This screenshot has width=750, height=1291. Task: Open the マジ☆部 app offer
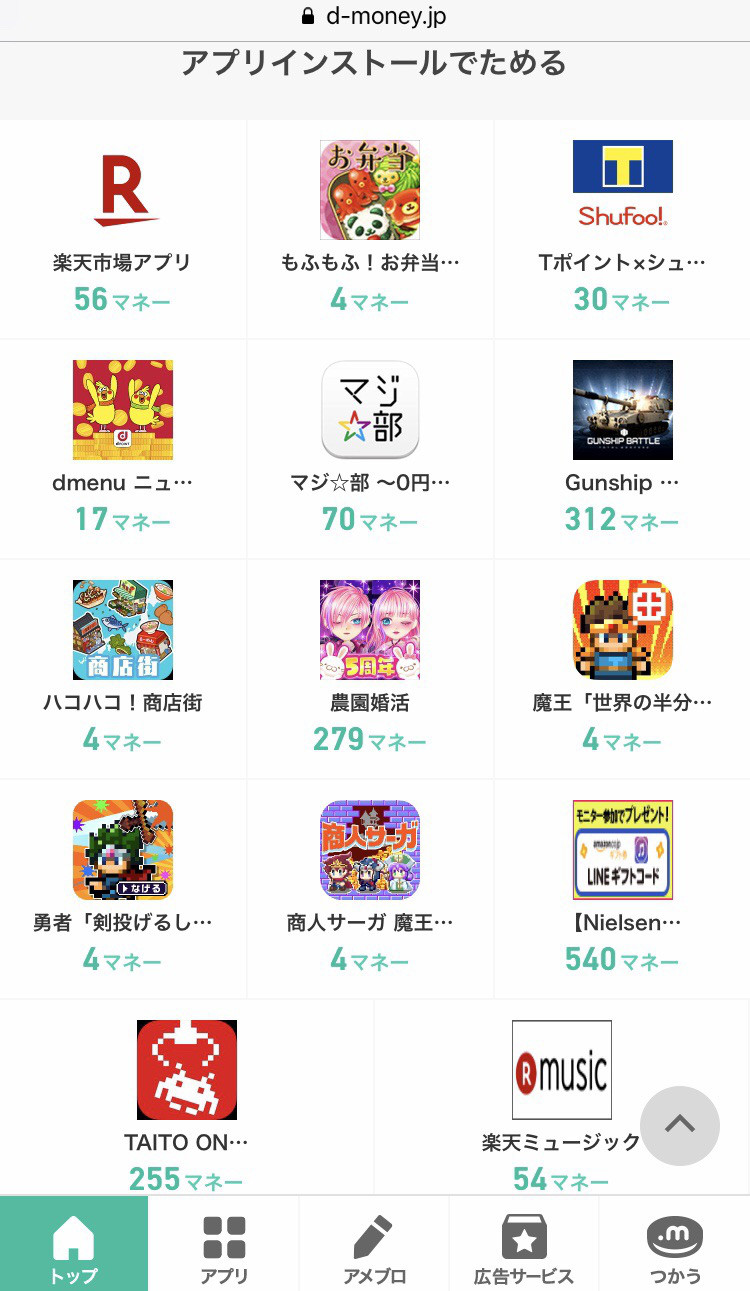coord(370,450)
